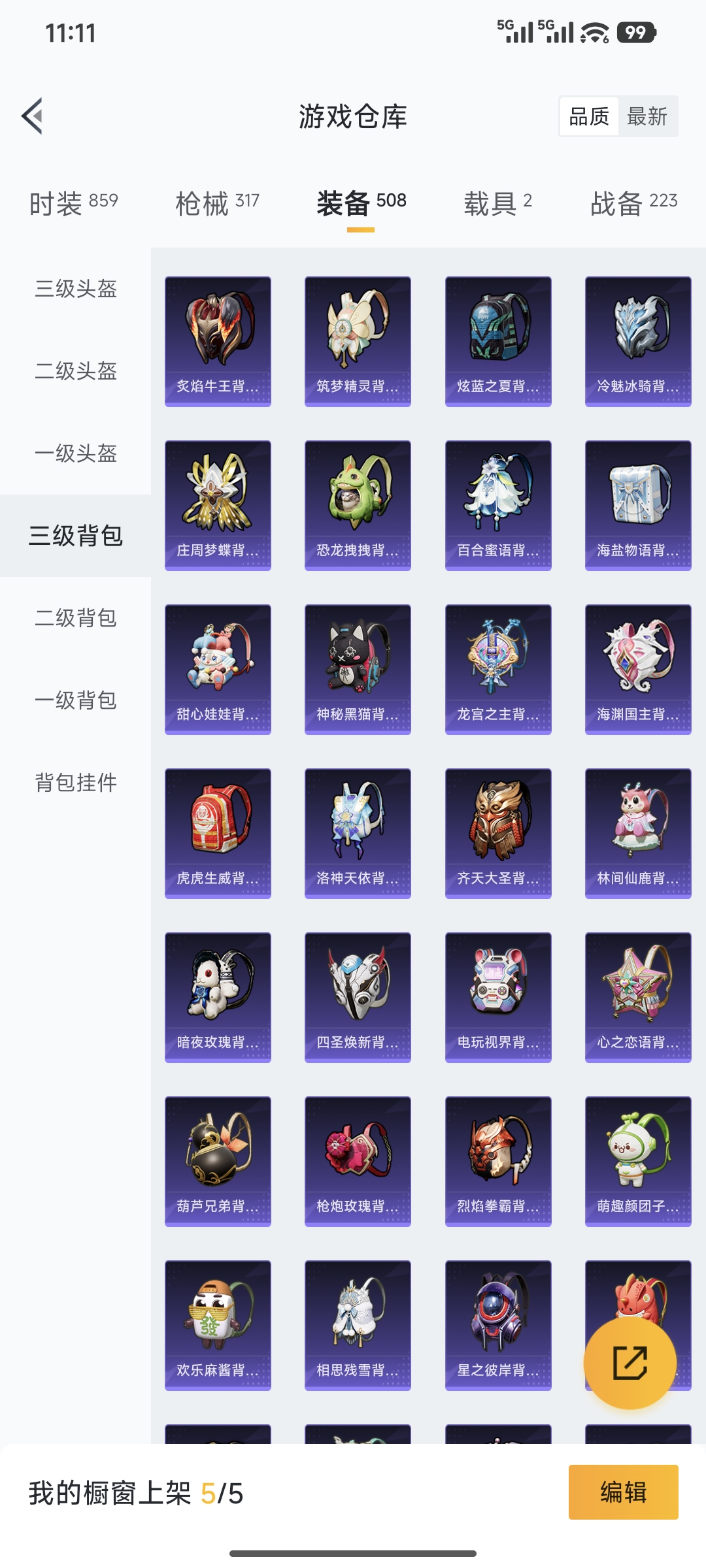
Task: Enable 品质 sorting mode
Action: (x=588, y=117)
